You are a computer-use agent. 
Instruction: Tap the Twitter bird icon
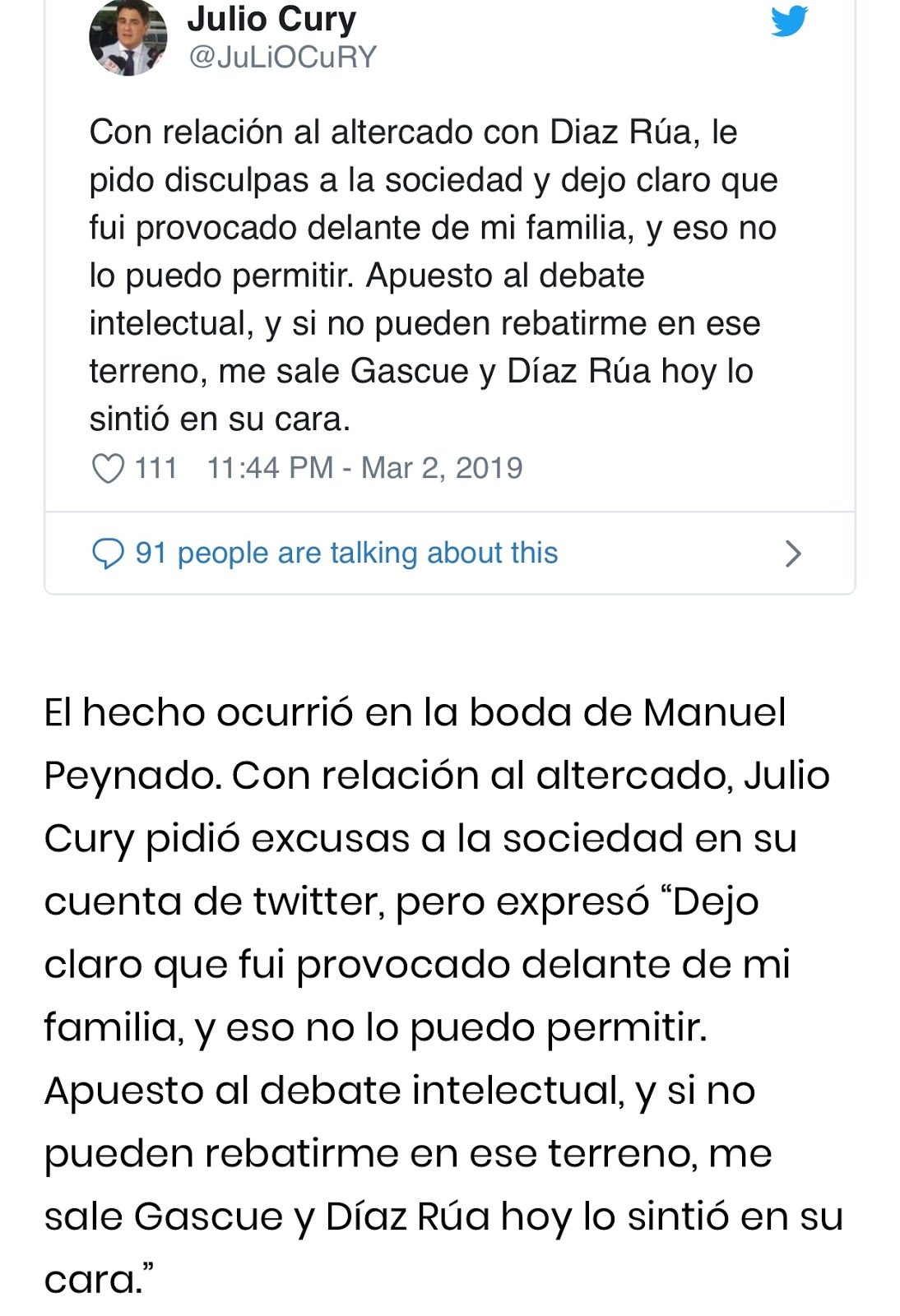789,21
